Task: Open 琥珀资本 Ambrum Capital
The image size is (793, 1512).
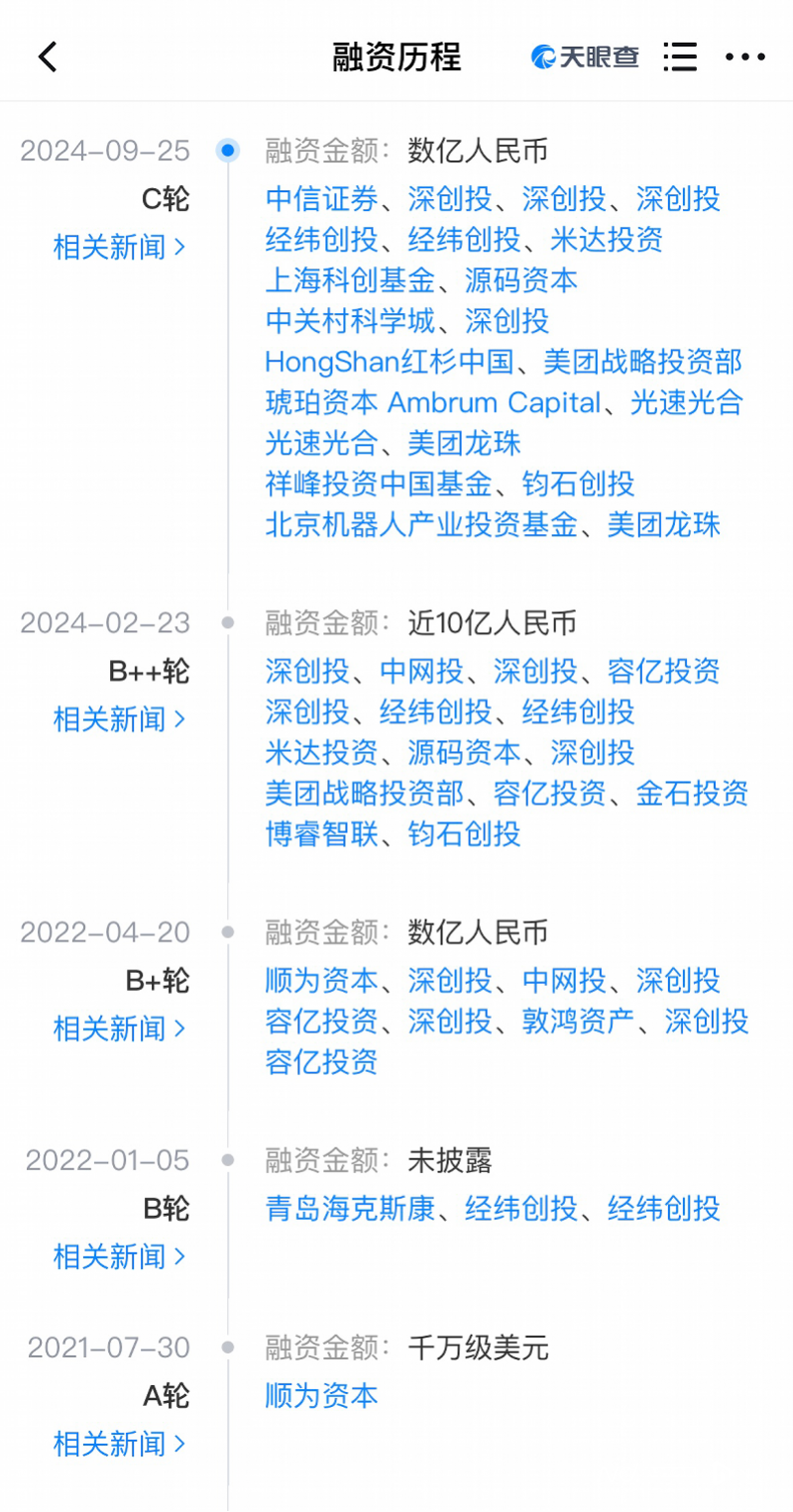Action: click(x=433, y=402)
